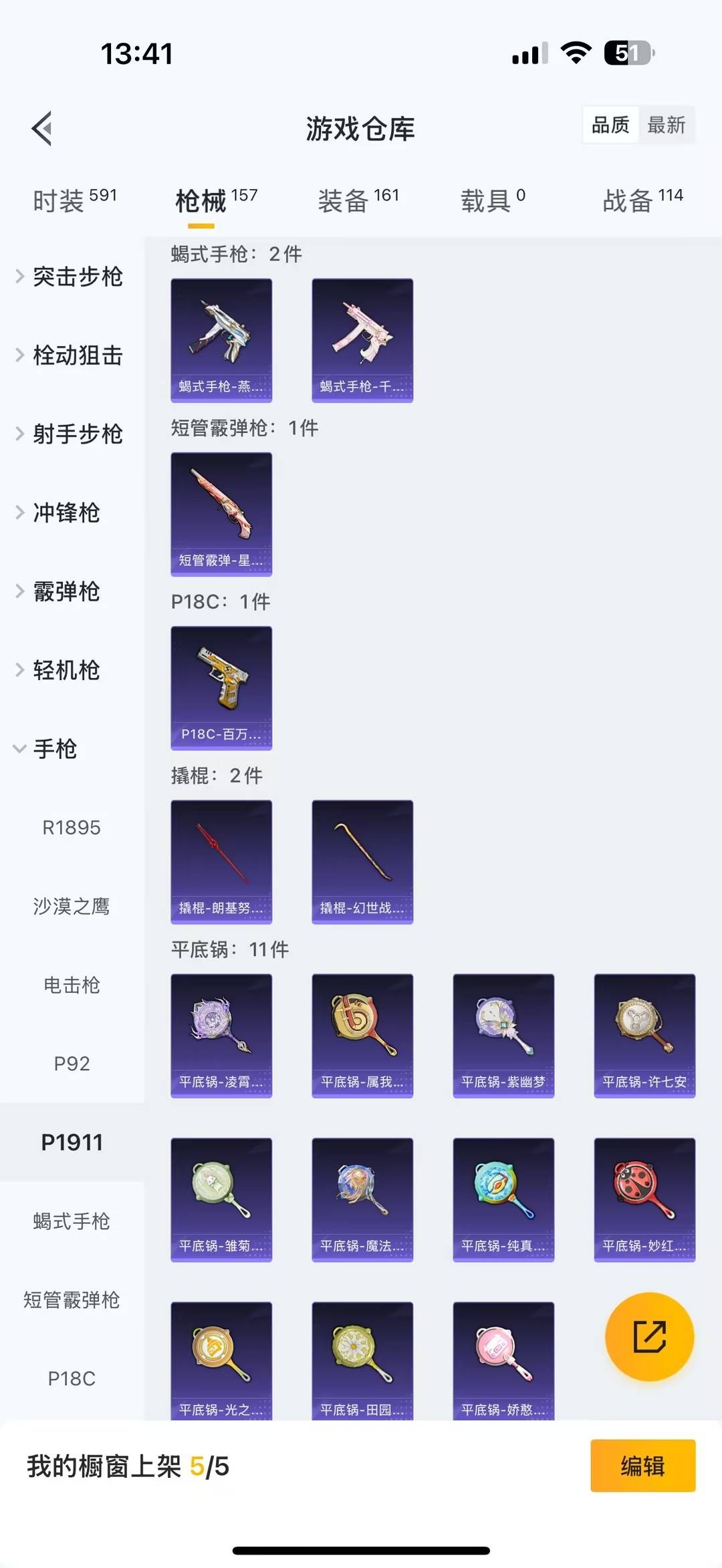
Task: Highlight the P1911 category in sidebar
Action: pos(72,1142)
